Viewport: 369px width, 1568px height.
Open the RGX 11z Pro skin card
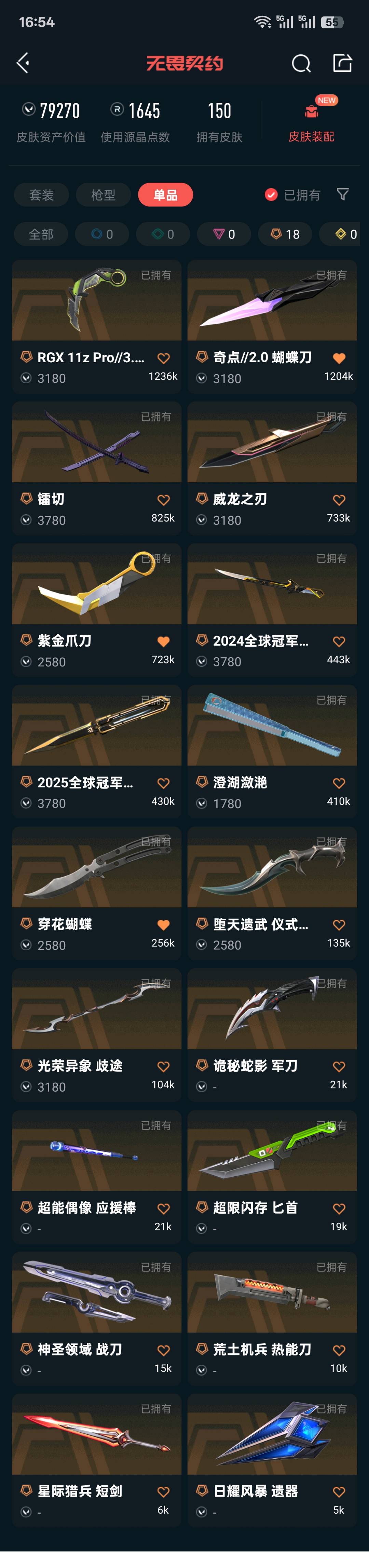(x=97, y=326)
